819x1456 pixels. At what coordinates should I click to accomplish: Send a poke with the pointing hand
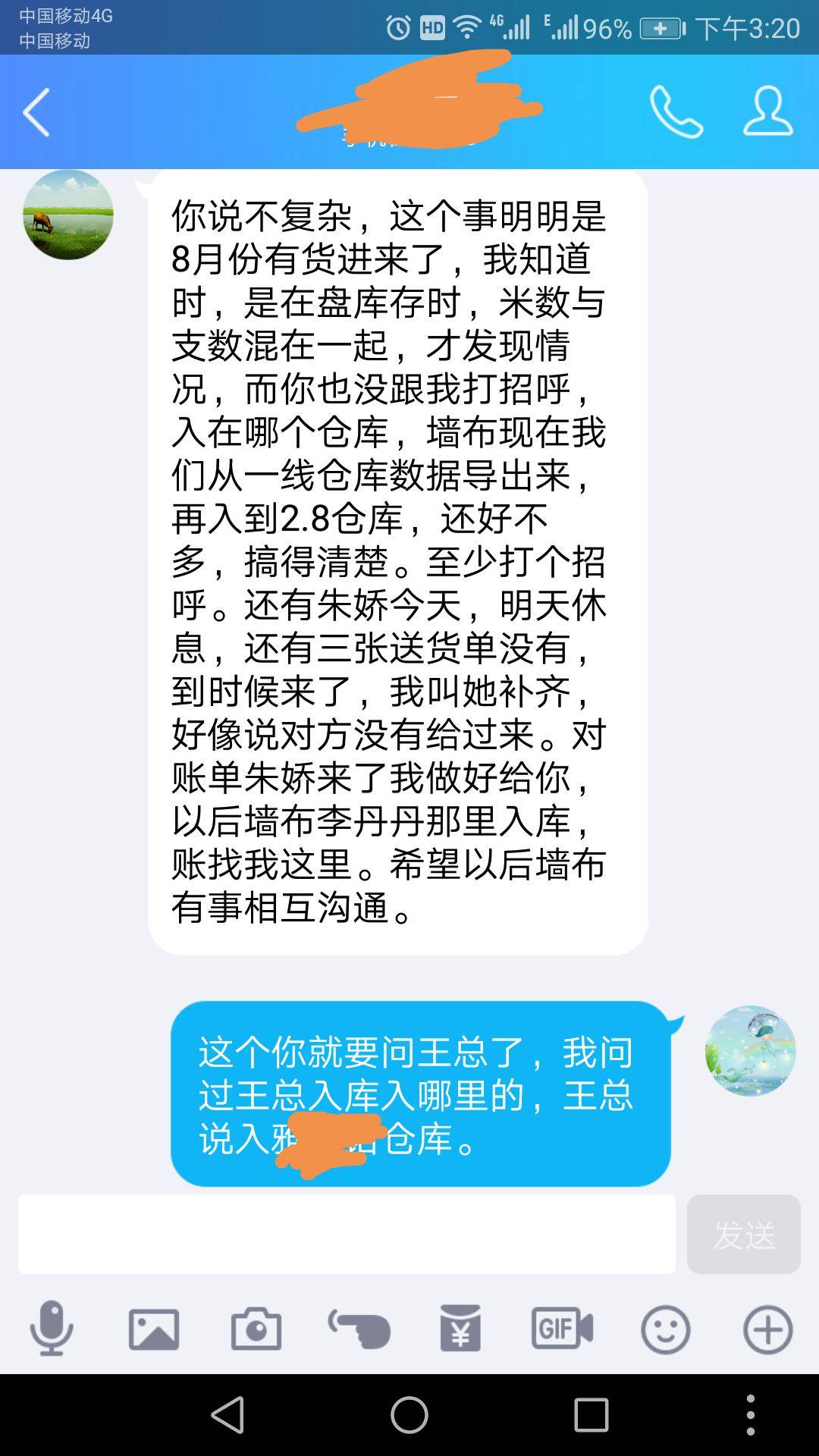(359, 1329)
